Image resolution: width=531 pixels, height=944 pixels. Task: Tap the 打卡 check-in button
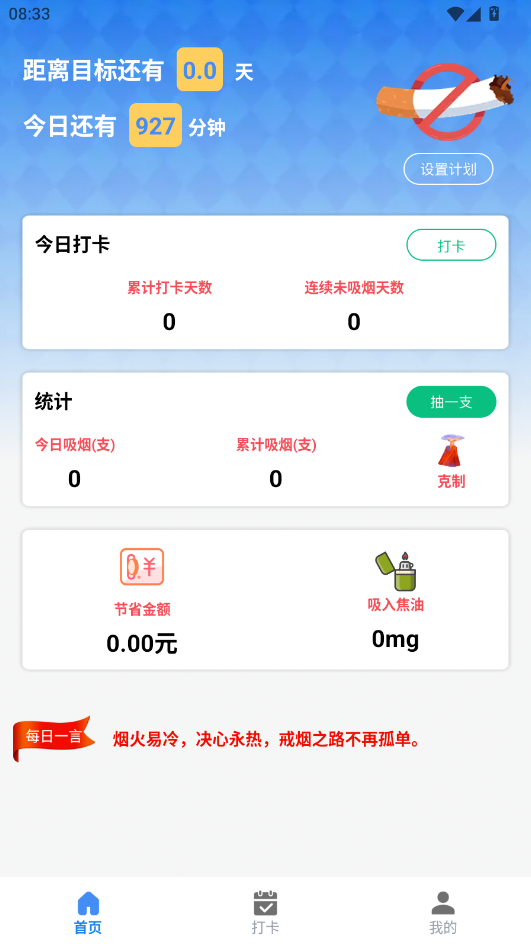451,245
